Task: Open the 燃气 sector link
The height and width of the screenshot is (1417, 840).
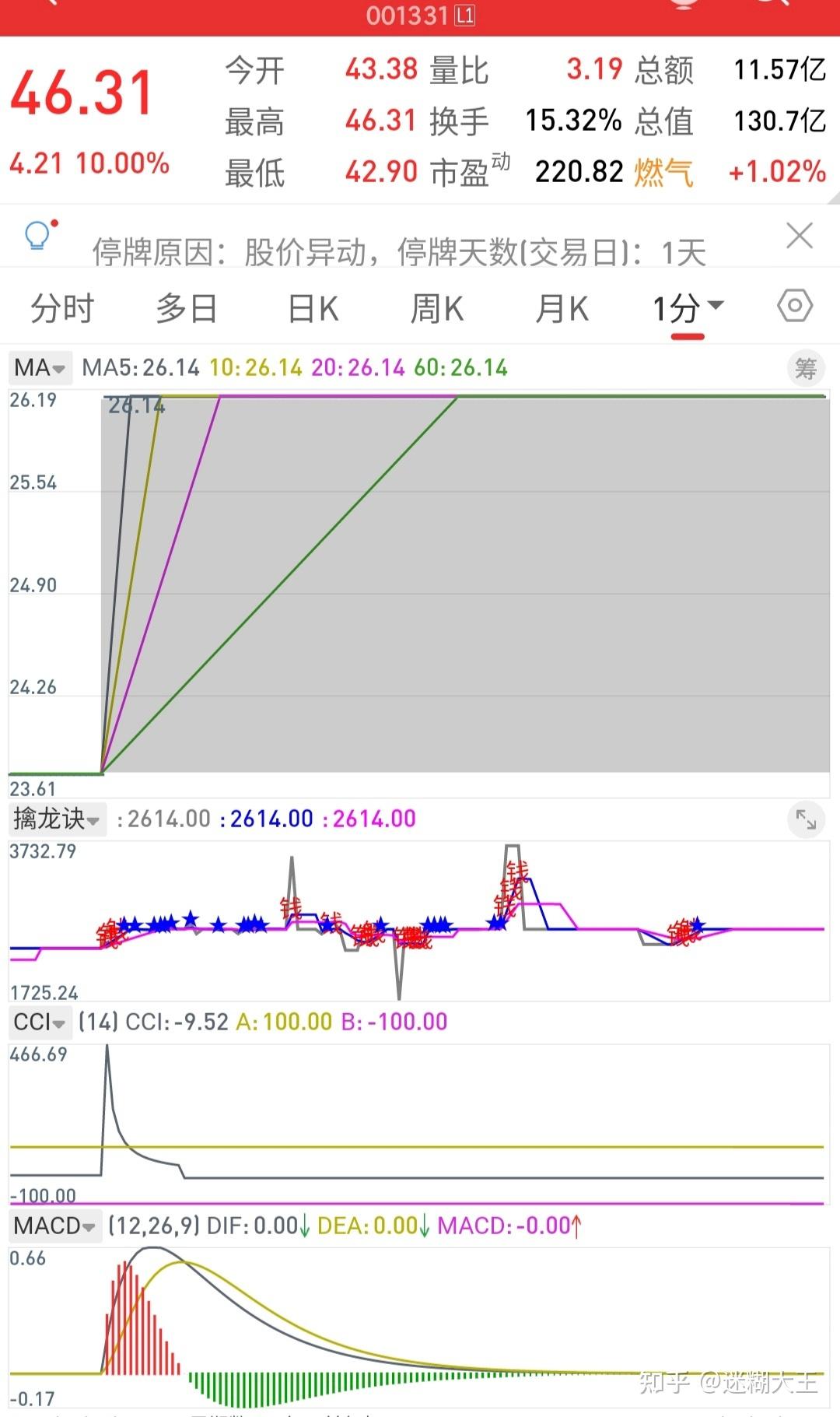Action: point(663,172)
